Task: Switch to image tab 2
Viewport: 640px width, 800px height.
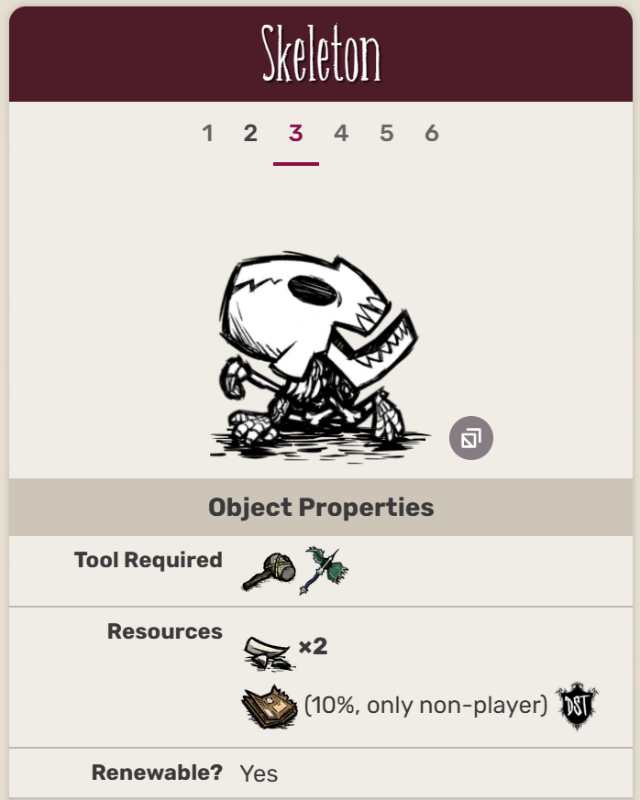Action: (251, 133)
